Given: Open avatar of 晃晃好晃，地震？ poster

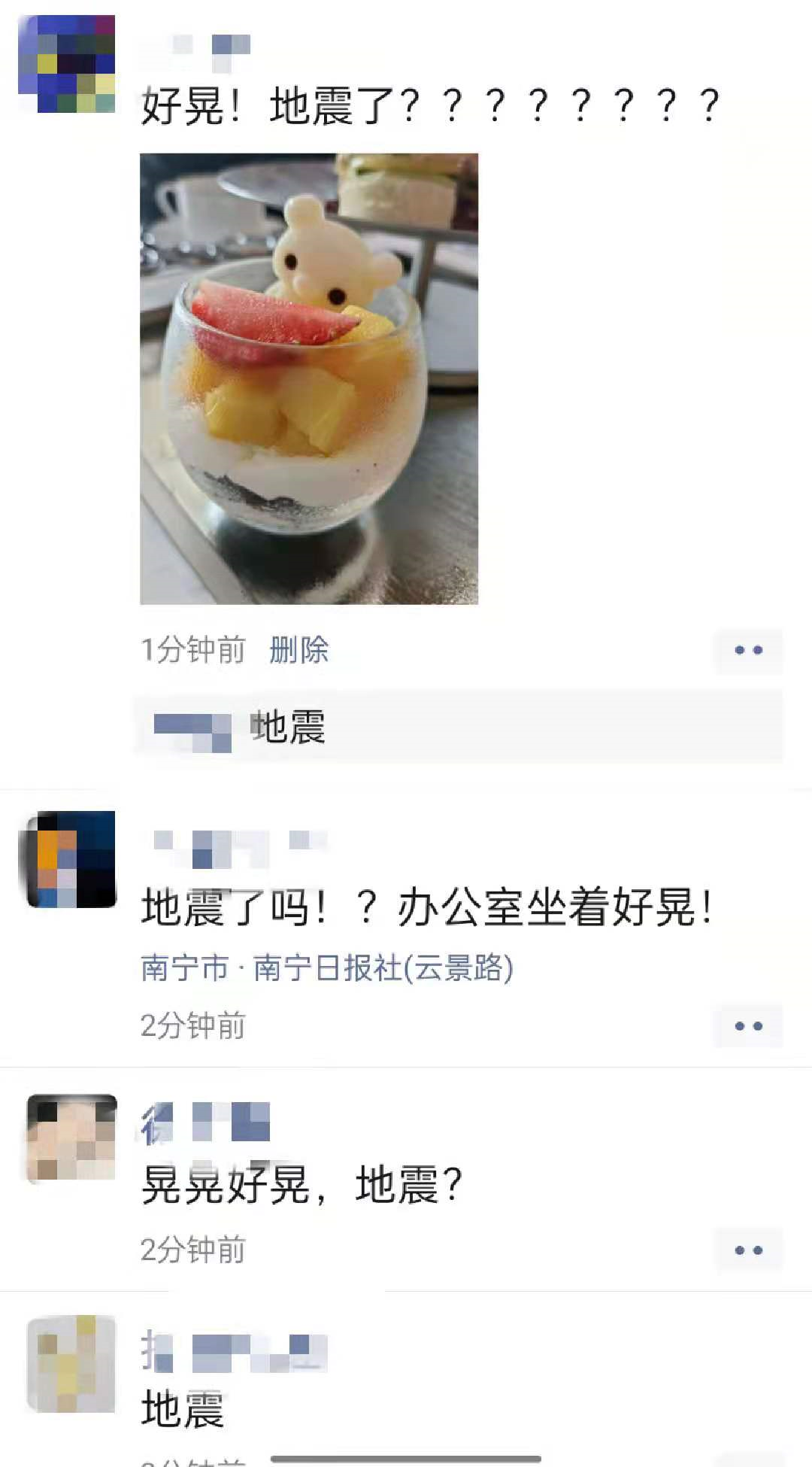Looking at the screenshot, I should pos(71,1137).
